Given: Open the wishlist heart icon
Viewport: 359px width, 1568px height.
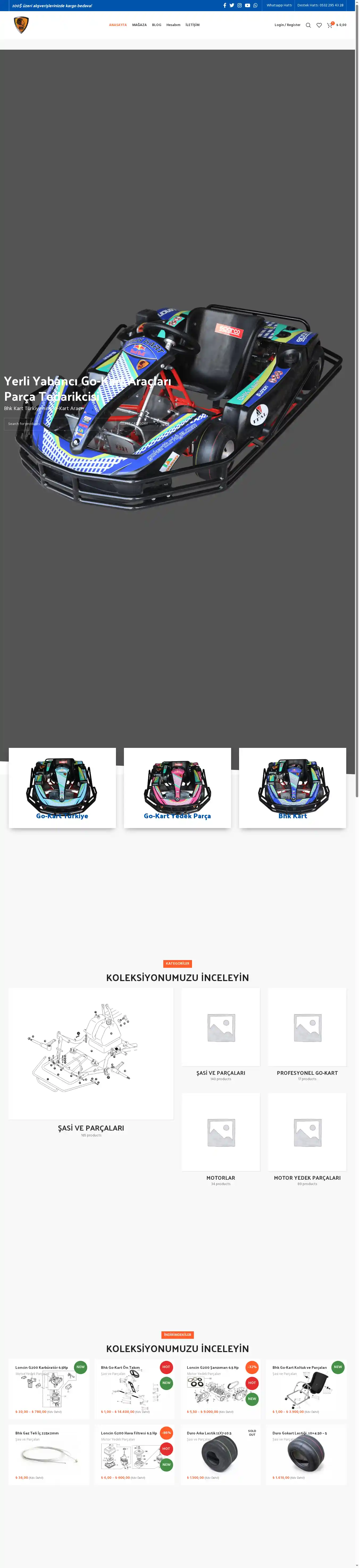Looking at the screenshot, I should [319, 25].
